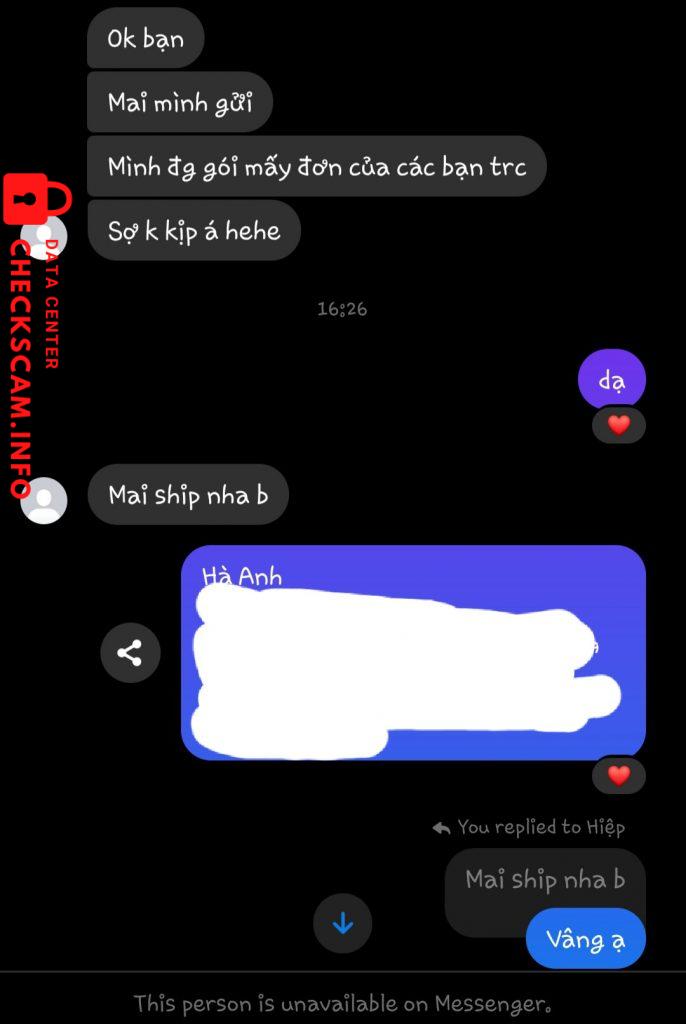
Task: Jump to latest messages with down arrow
Action: (342, 923)
